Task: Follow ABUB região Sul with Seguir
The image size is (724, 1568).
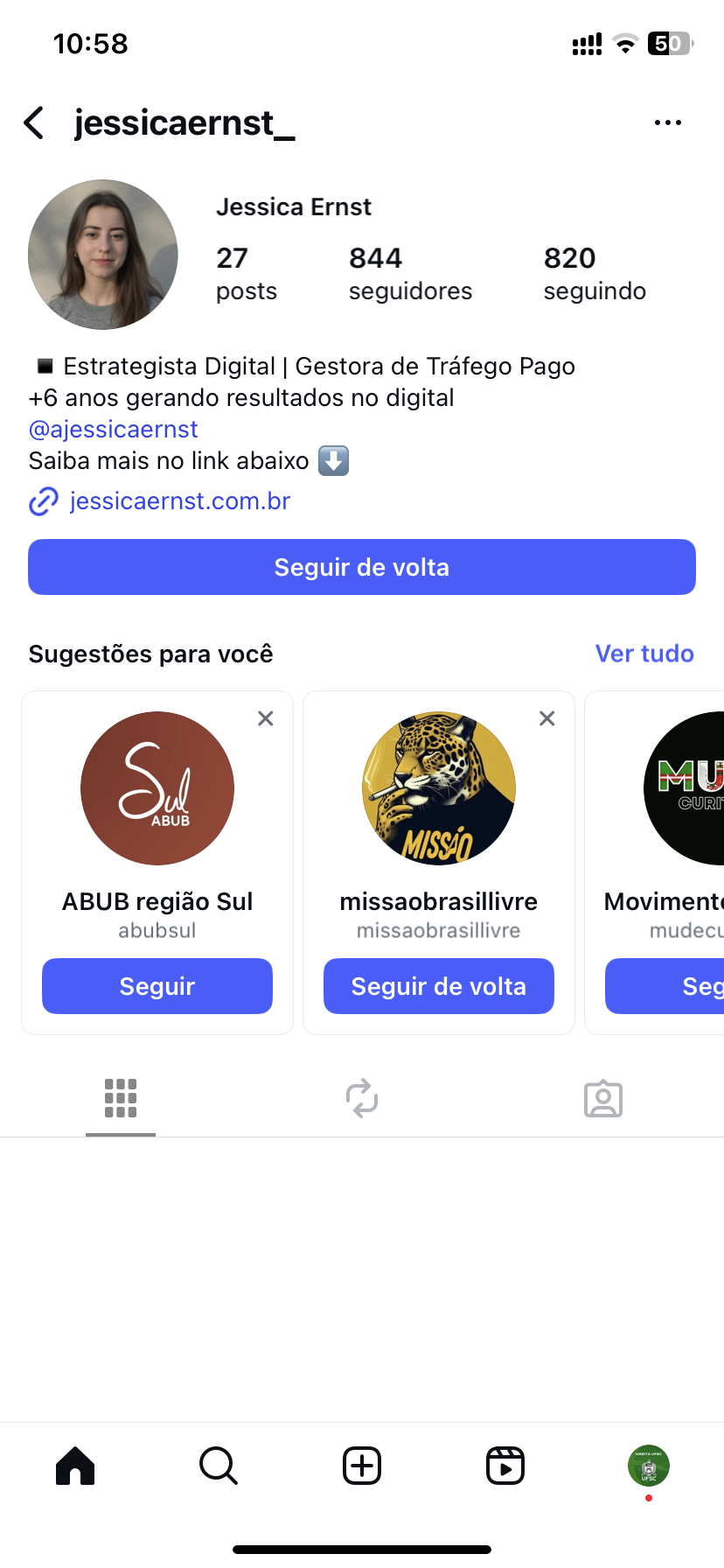Action: click(x=157, y=986)
